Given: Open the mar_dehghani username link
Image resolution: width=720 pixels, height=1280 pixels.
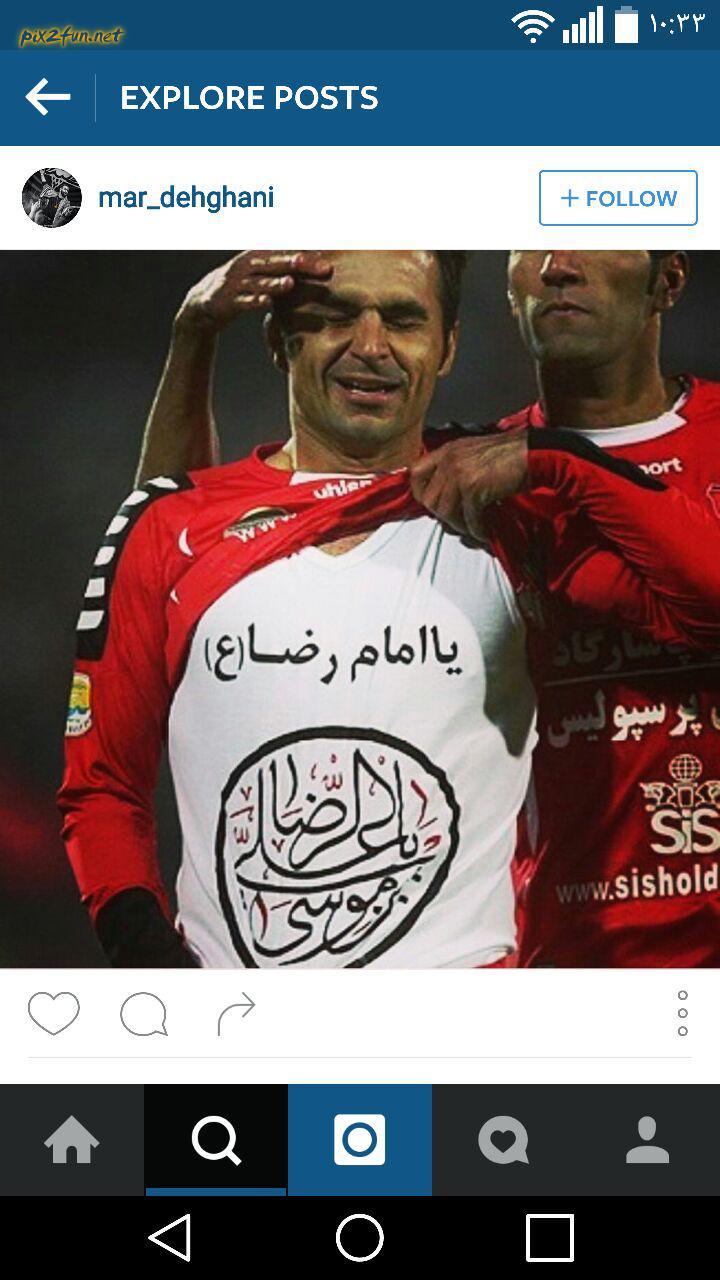Looking at the screenshot, I should tap(186, 198).
